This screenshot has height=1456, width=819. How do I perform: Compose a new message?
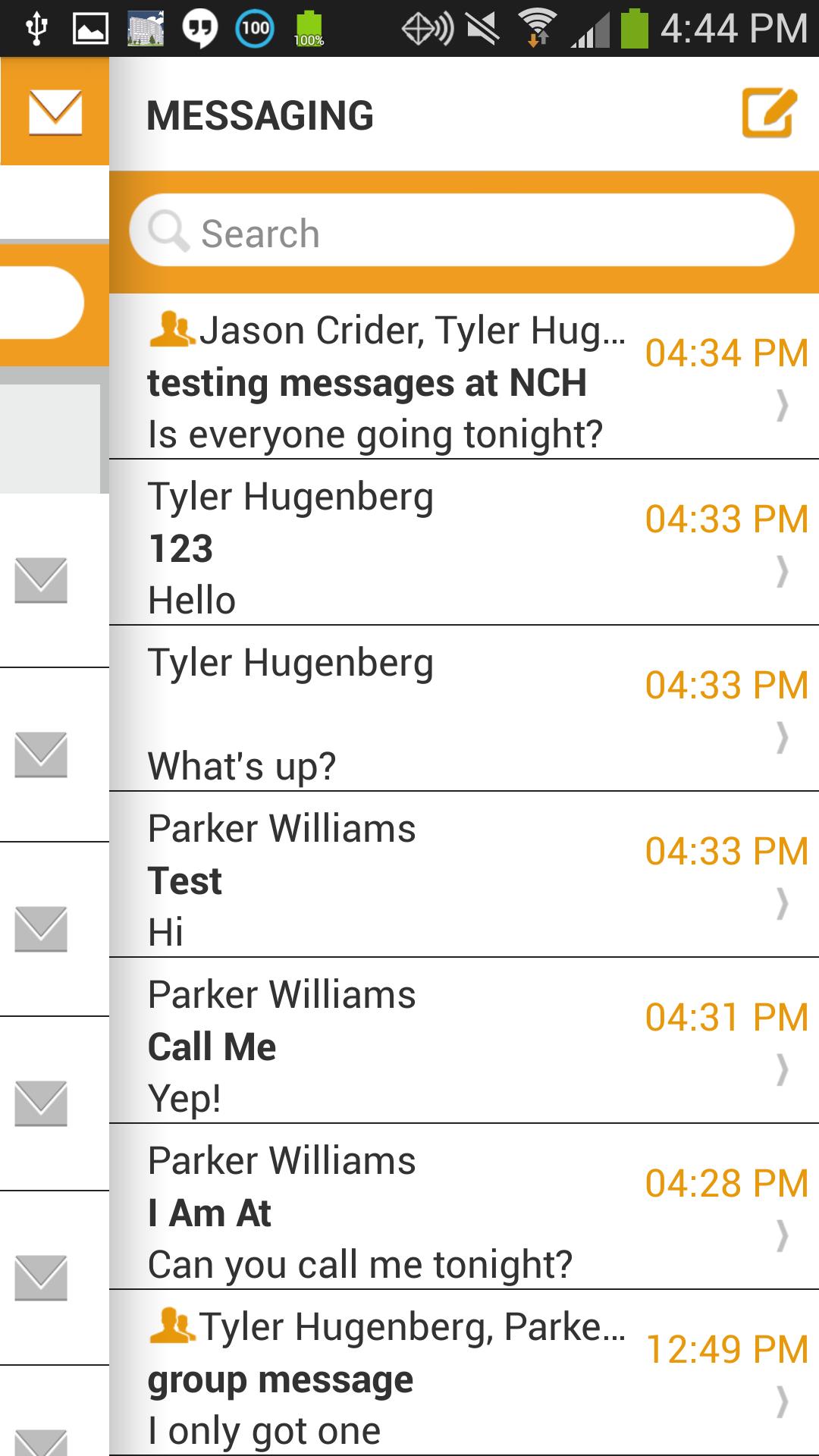[x=768, y=114]
